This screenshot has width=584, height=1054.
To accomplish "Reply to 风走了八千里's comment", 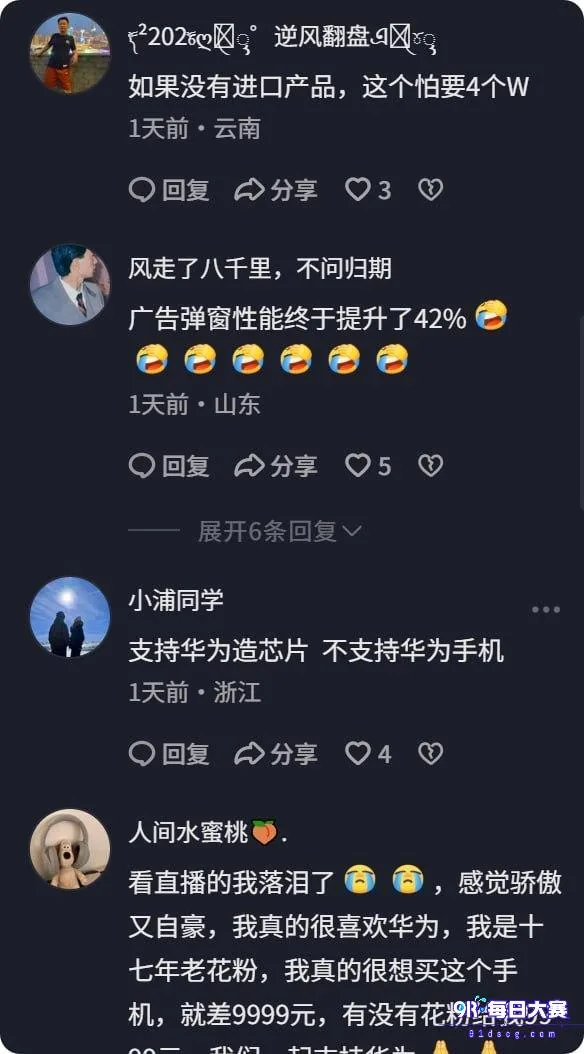I will pyautogui.click(x=169, y=465).
